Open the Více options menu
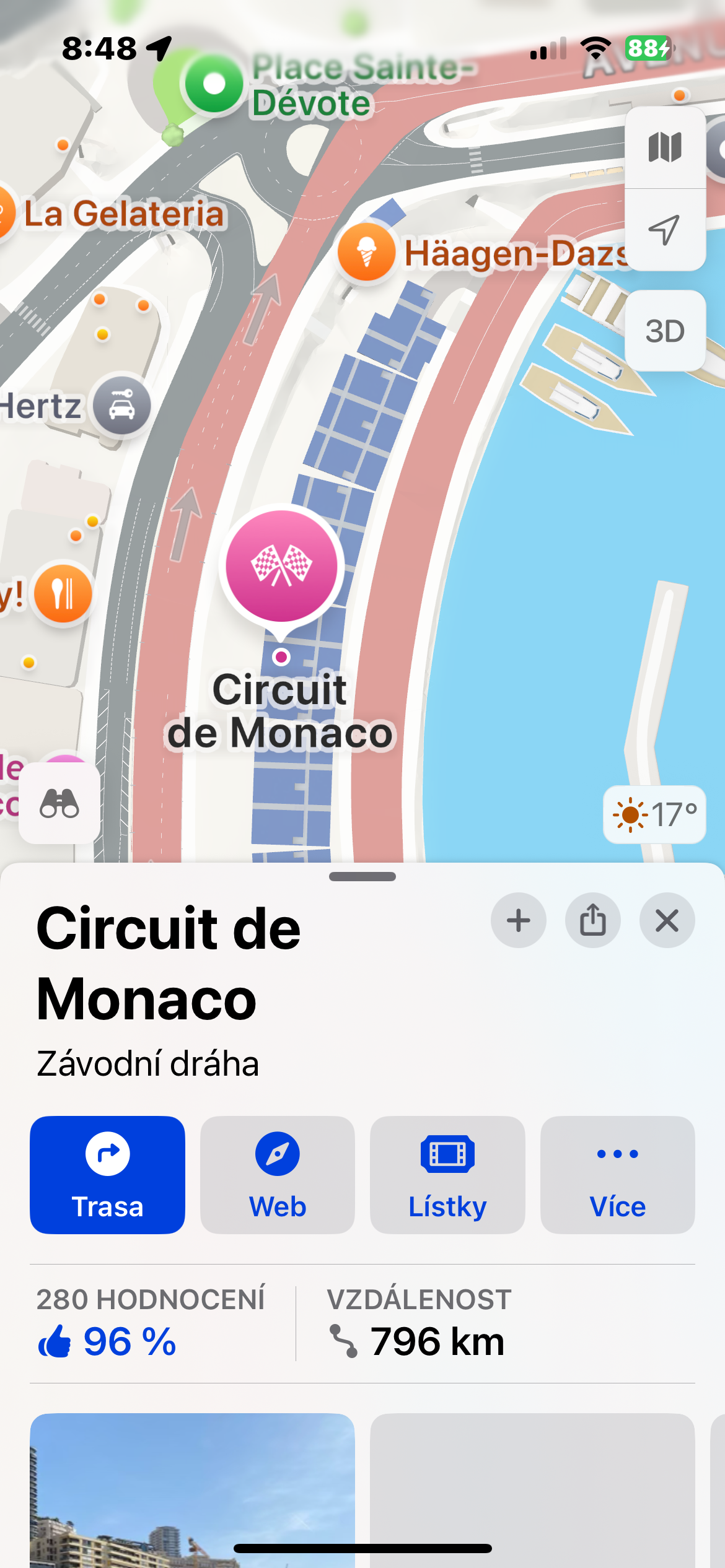Image resolution: width=725 pixels, height=1568 pixels. pyautogui.click(x=617, y=1175)
